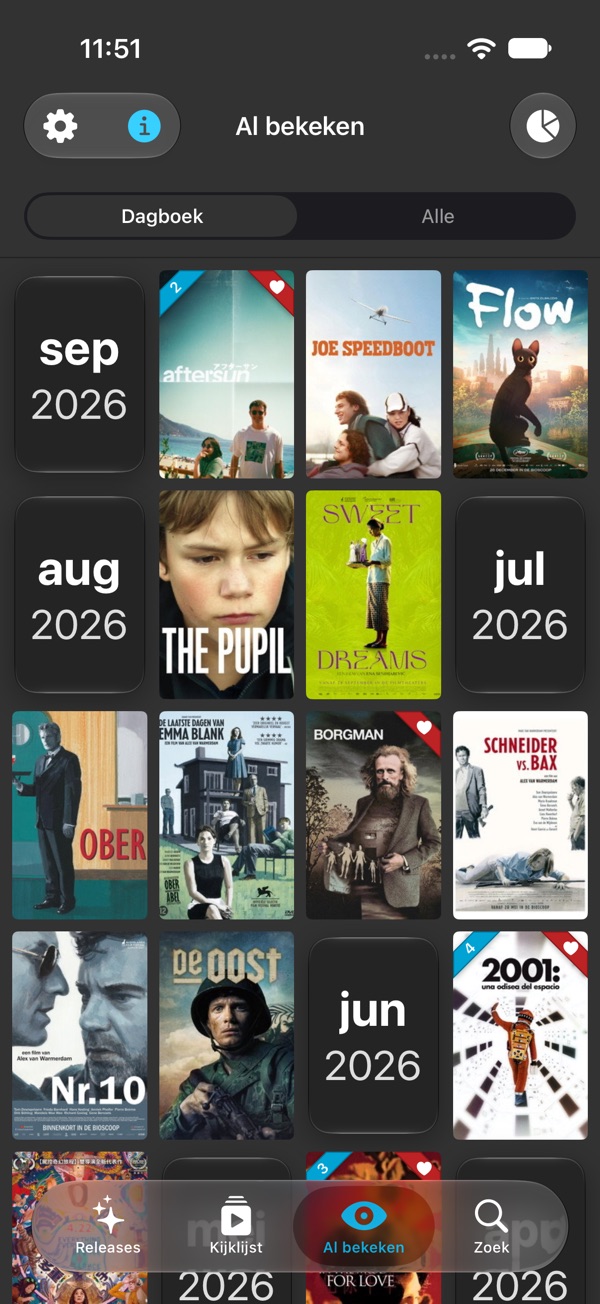Tap the blue info icon

tap(144, 126)
